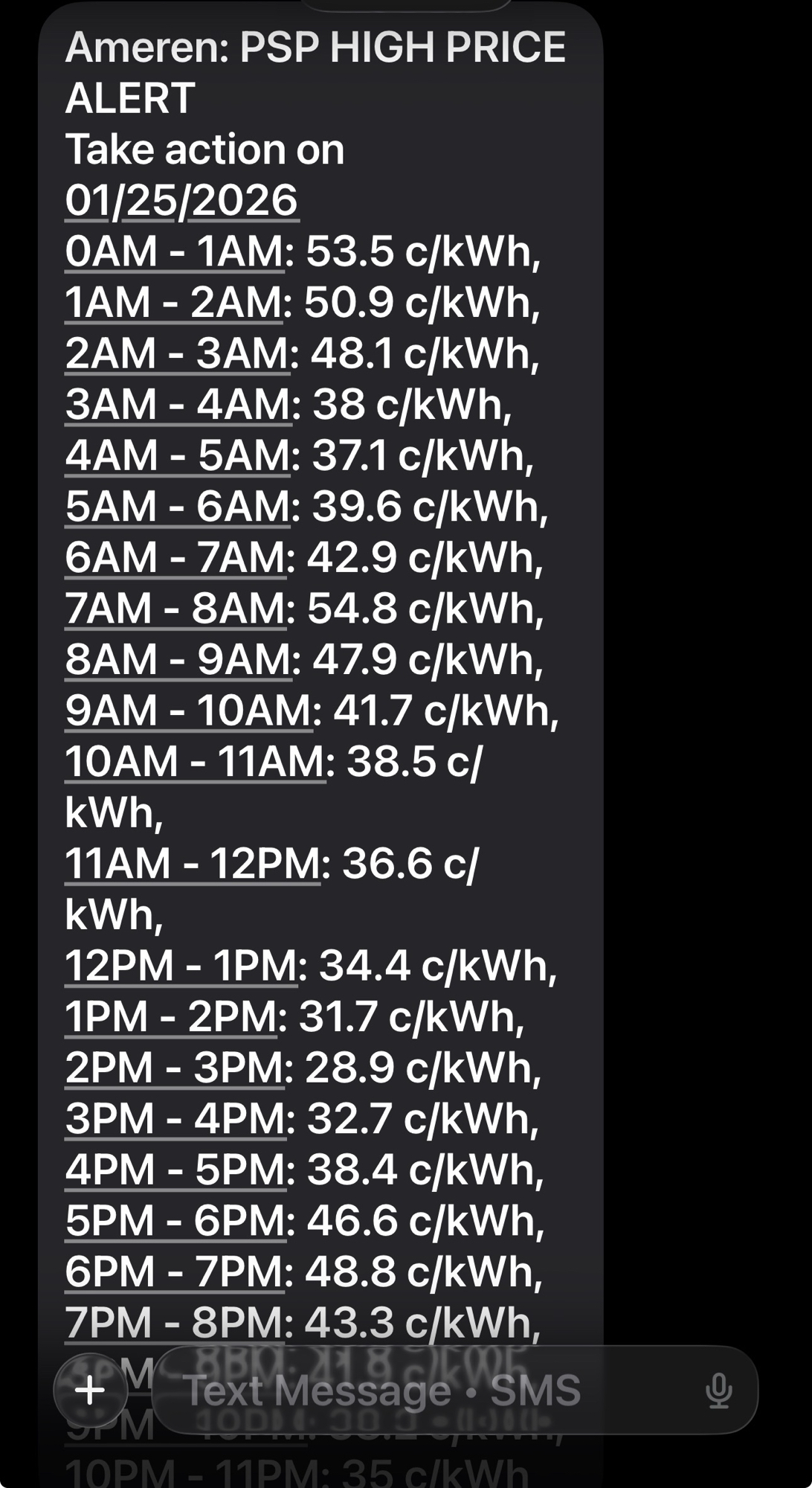This screenshot has width=812, height=1488.
Task: Select the 6PM - 7PM underlined time
Action: point(174,1272)
